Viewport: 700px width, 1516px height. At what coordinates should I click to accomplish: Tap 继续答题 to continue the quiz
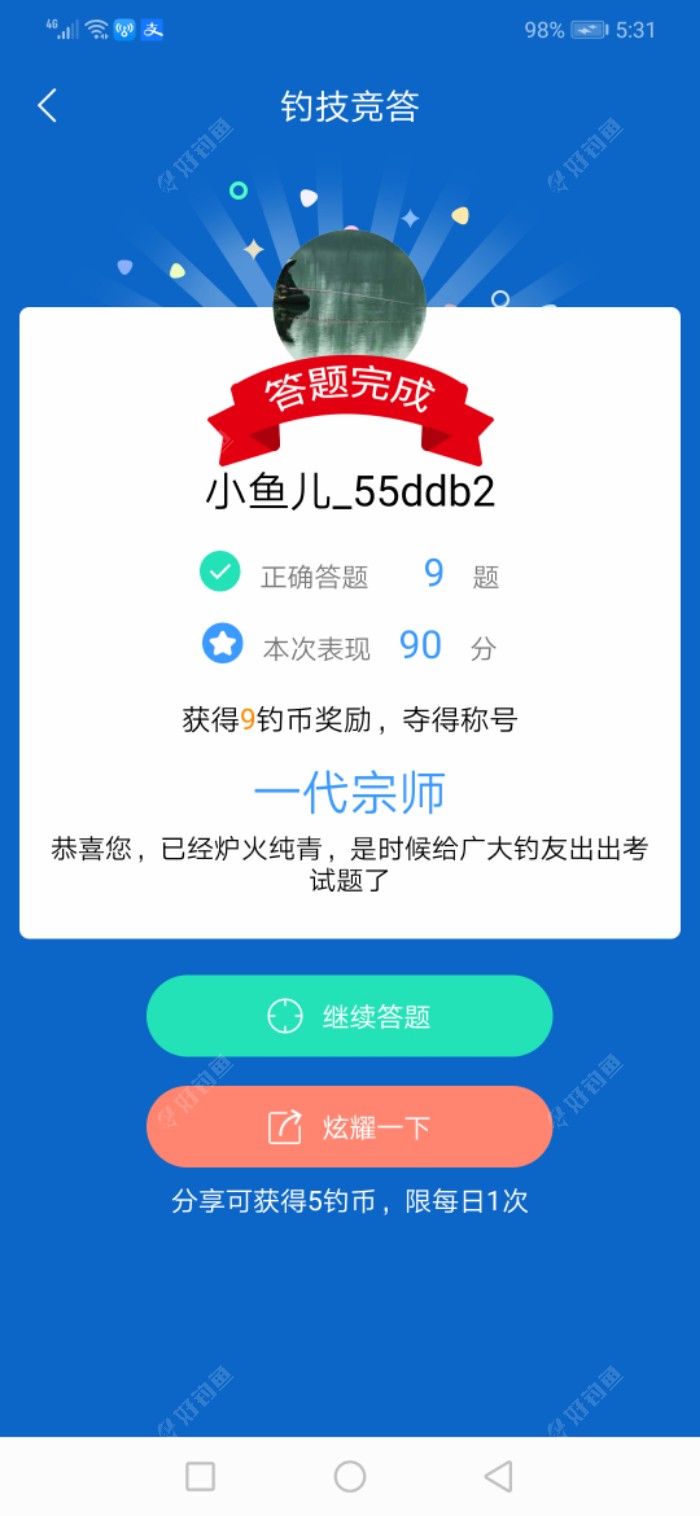coord(349,1016)
